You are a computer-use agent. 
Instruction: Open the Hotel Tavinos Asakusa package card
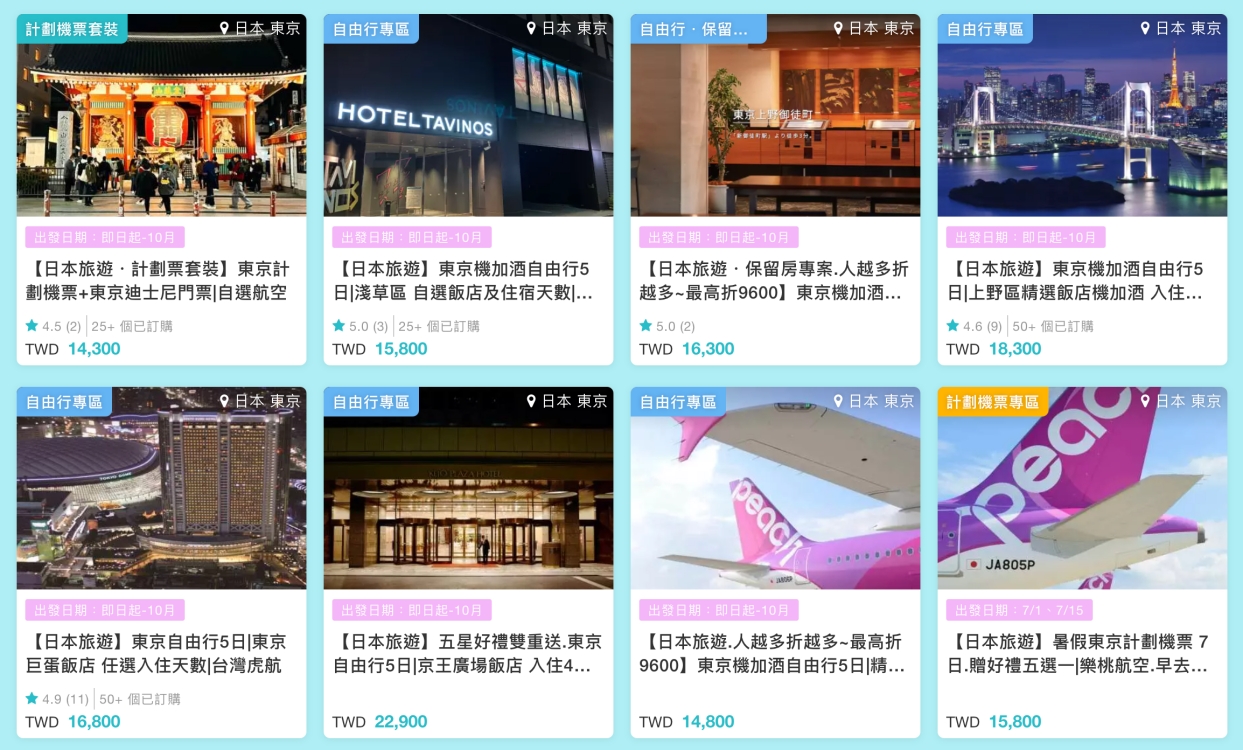coord(468,281)
